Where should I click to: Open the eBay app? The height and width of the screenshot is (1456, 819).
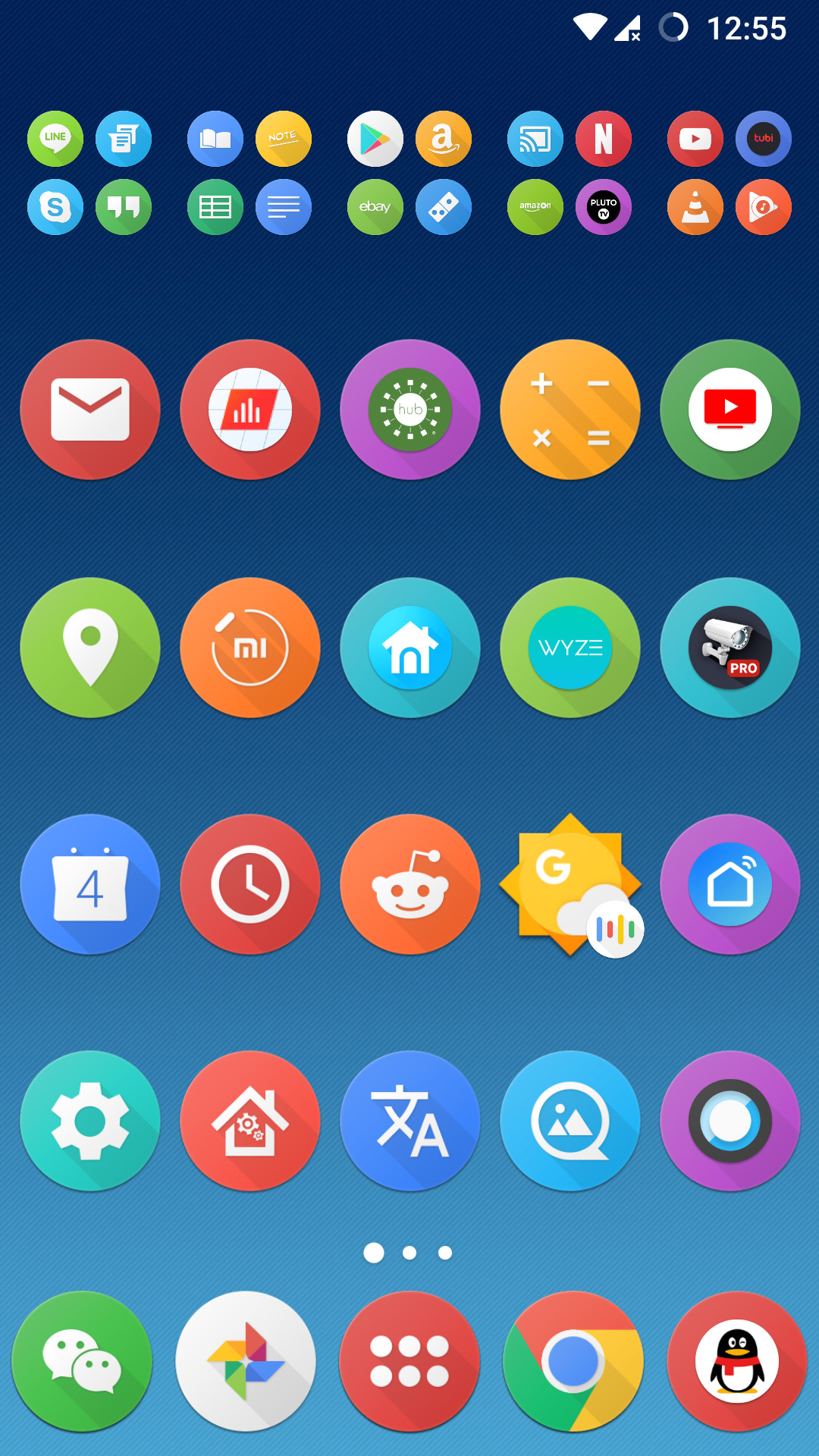point(375,207)
